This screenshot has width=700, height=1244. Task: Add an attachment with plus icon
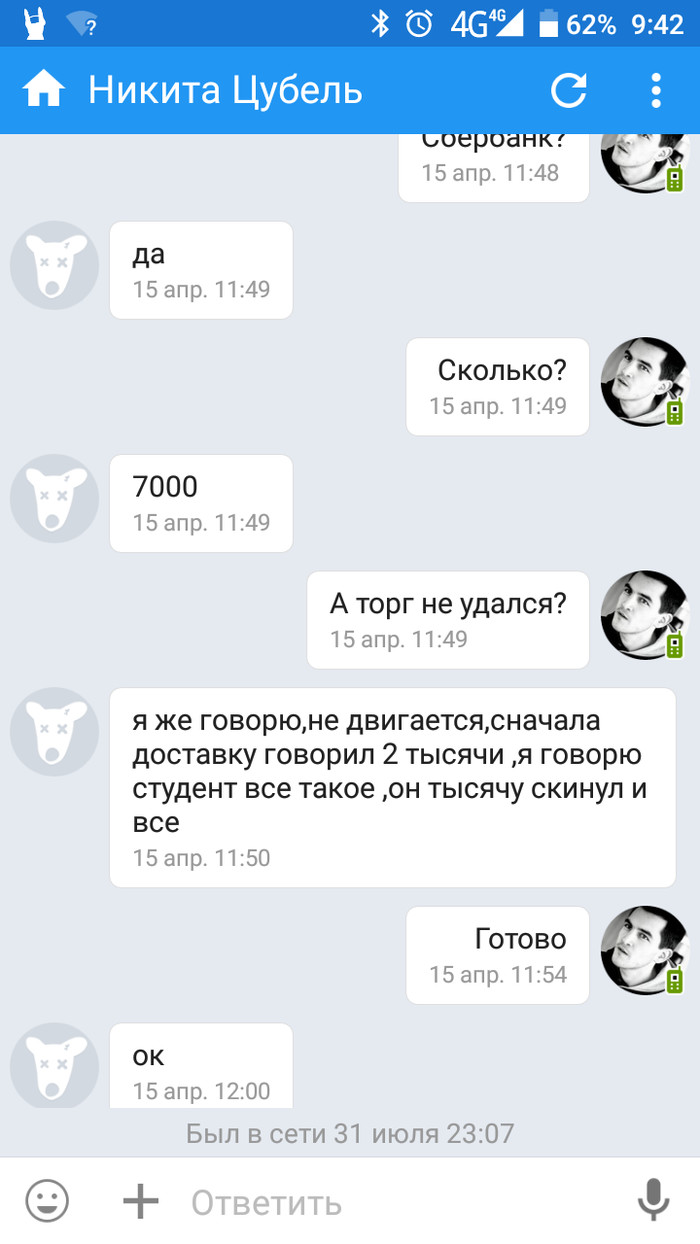point(141,1200)
